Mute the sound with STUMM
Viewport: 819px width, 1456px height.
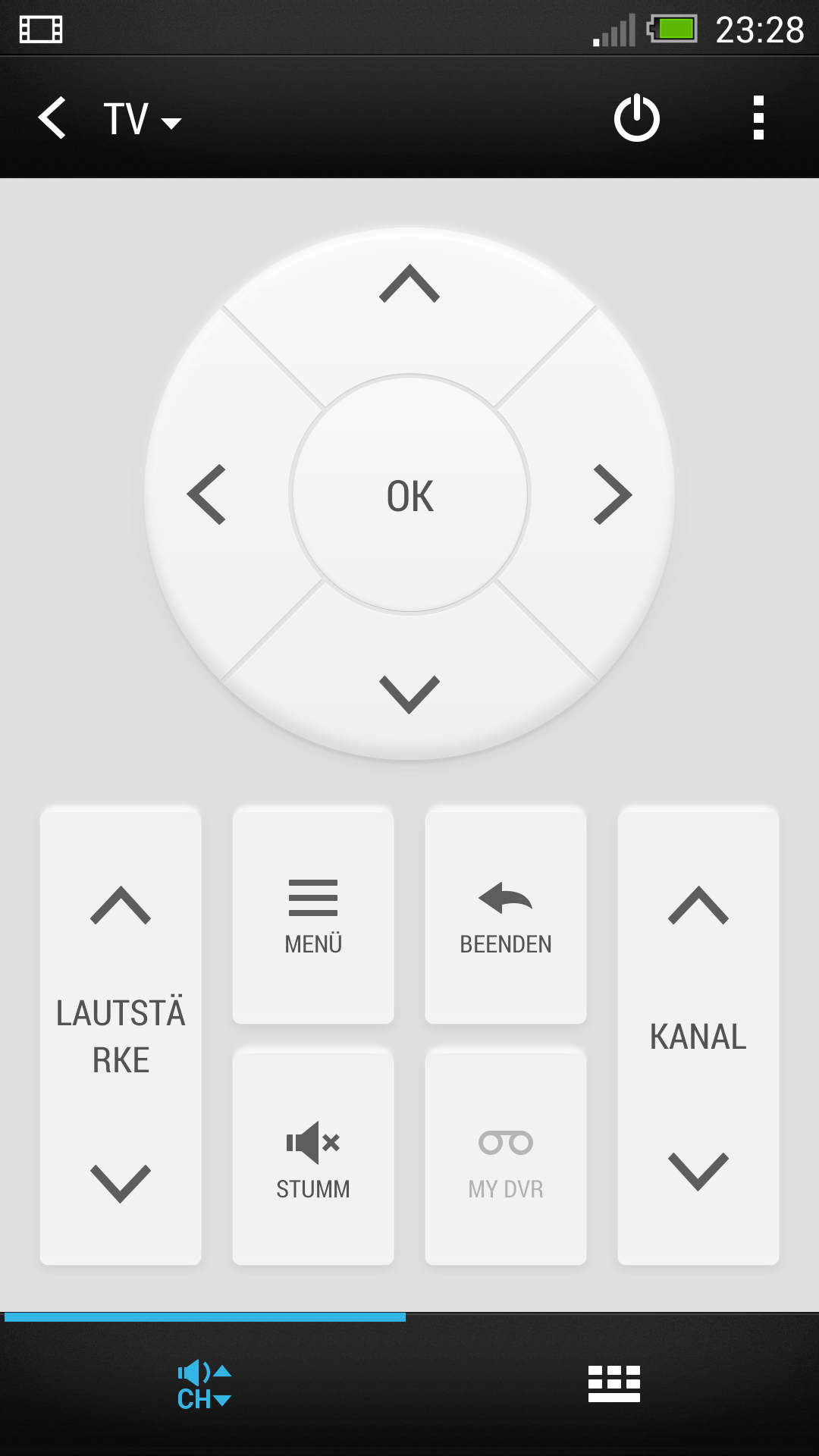coord(313,1157)
